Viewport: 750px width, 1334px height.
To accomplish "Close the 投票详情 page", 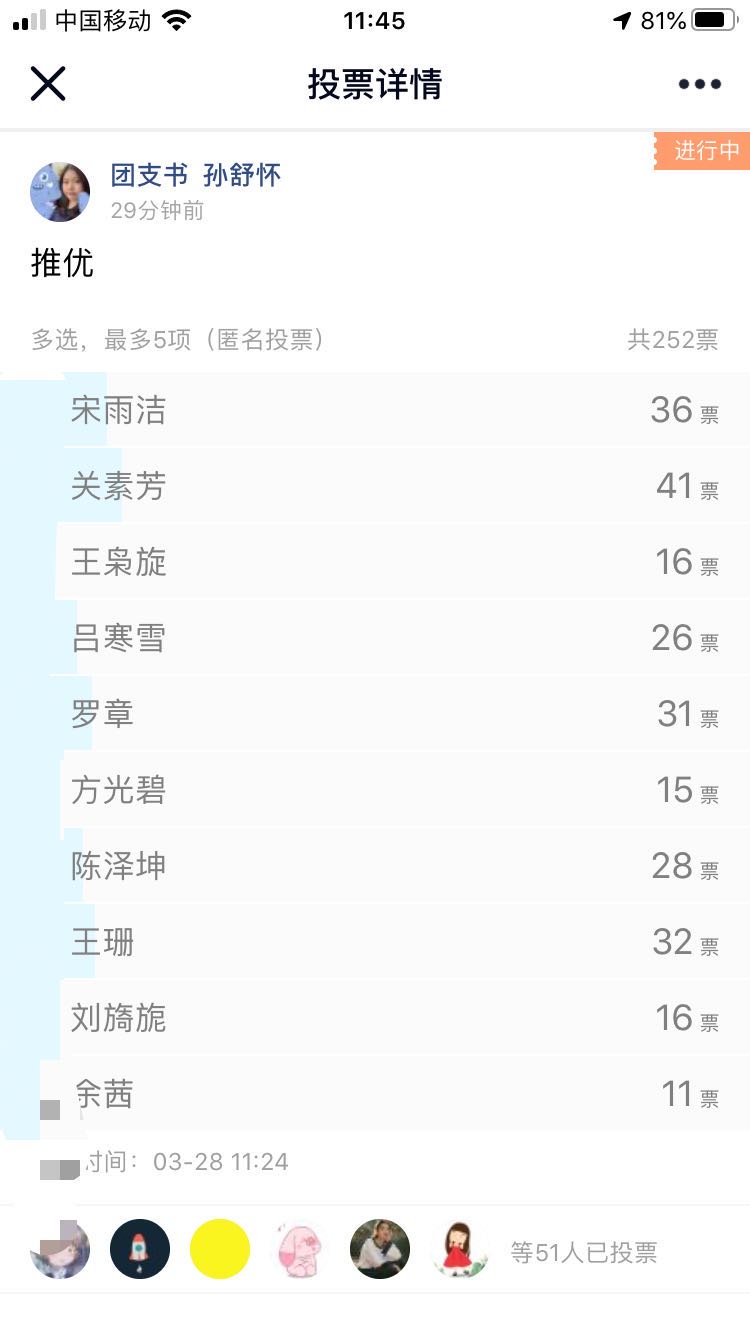I will coord(48,84).
